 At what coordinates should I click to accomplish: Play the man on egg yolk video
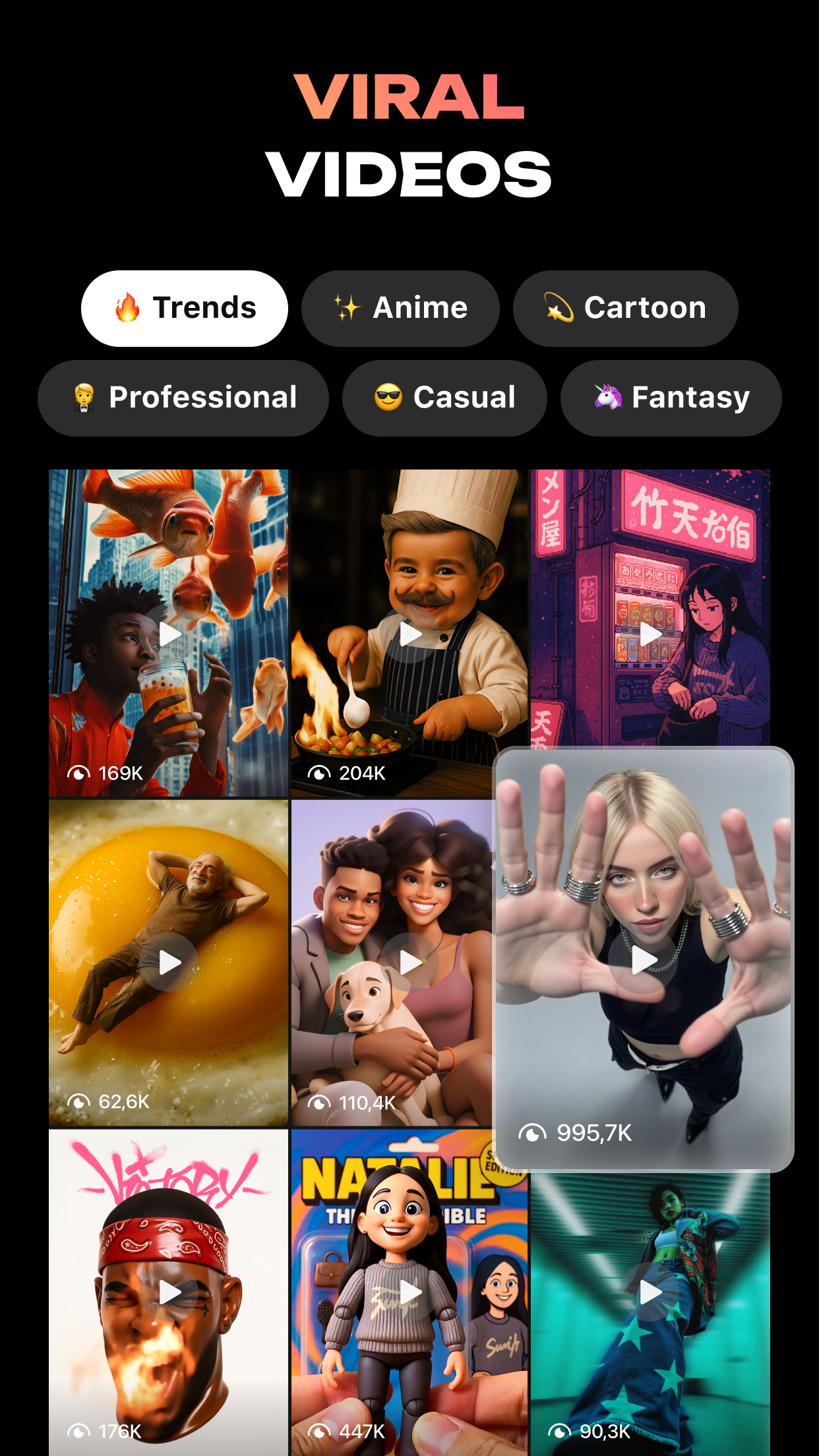169,961
